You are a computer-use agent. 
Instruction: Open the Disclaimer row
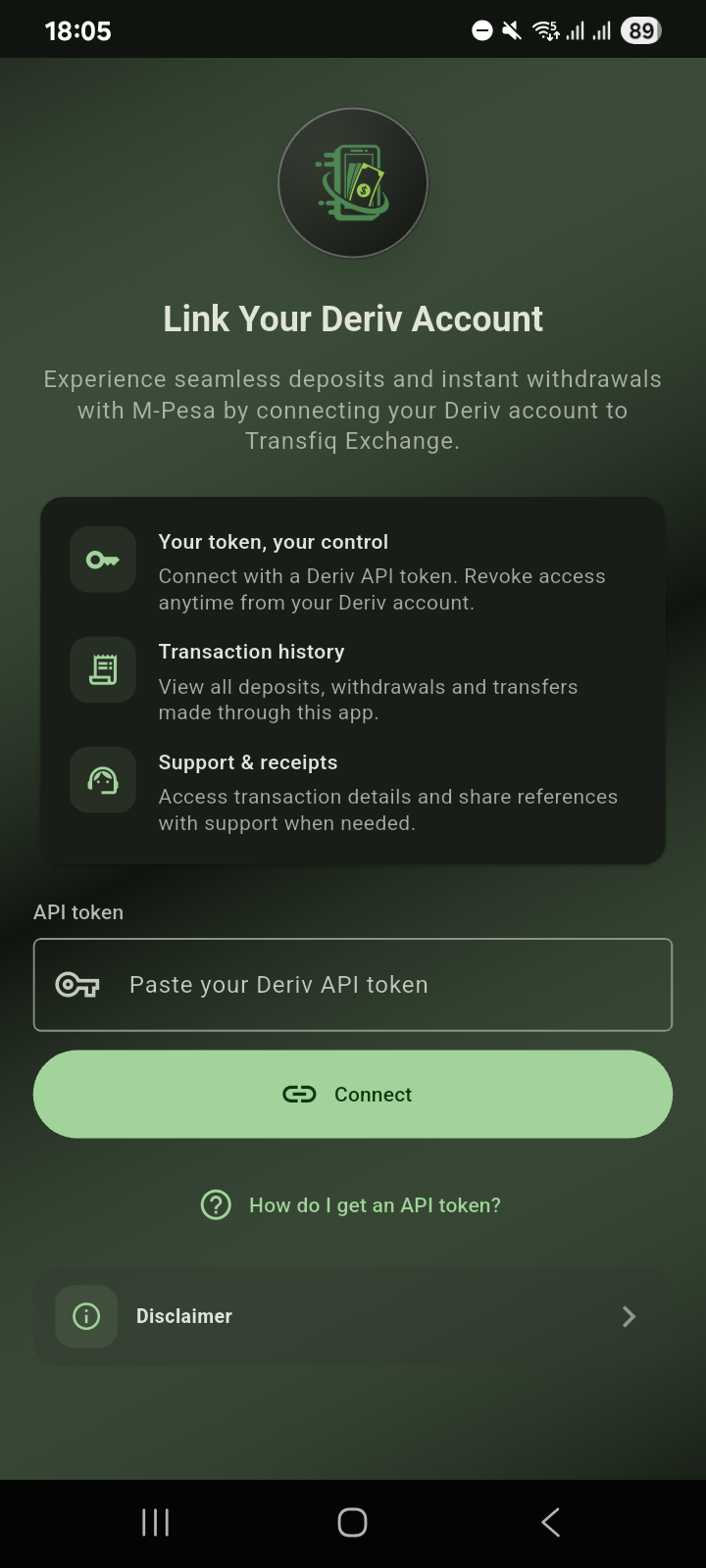point(353,1316)
